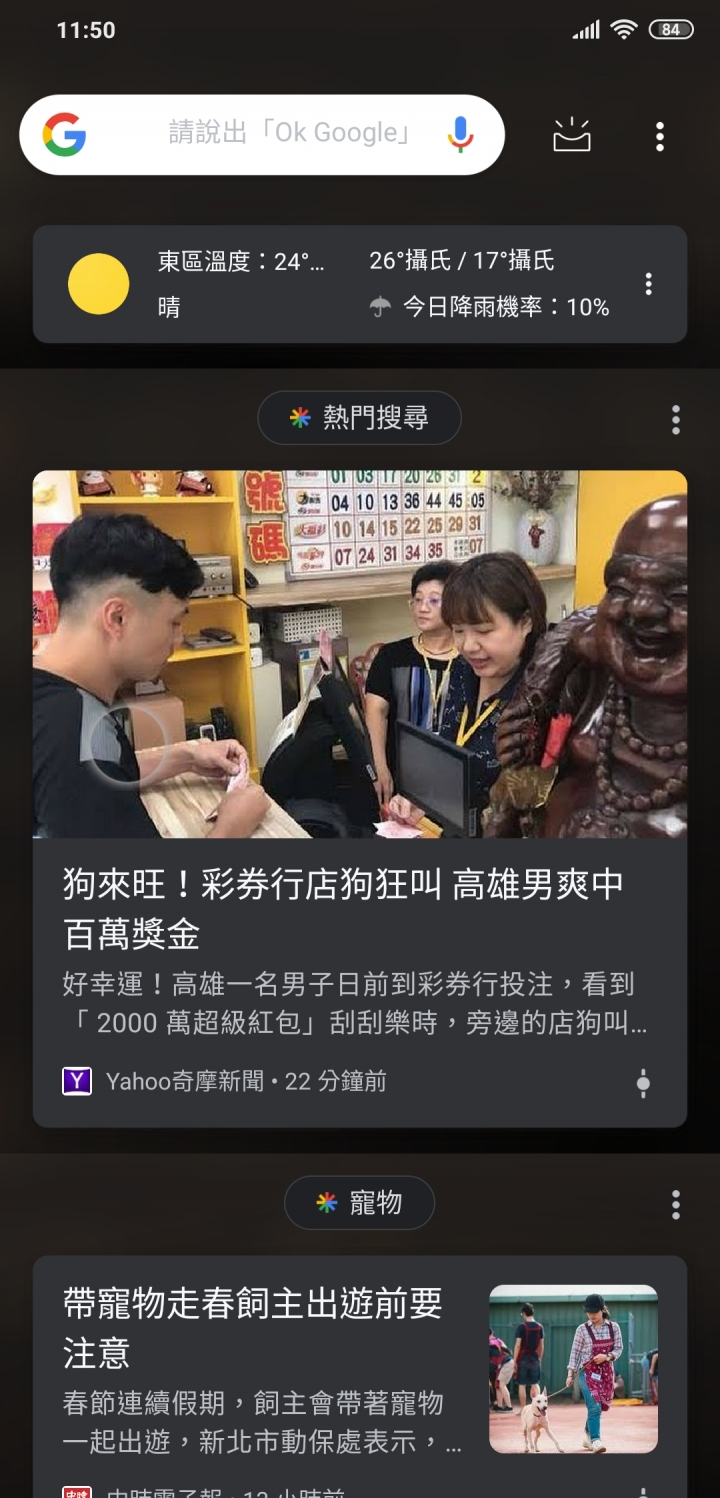Open the updates inbox icon
Screen dimensions: 720x1498
pos(572,136)
